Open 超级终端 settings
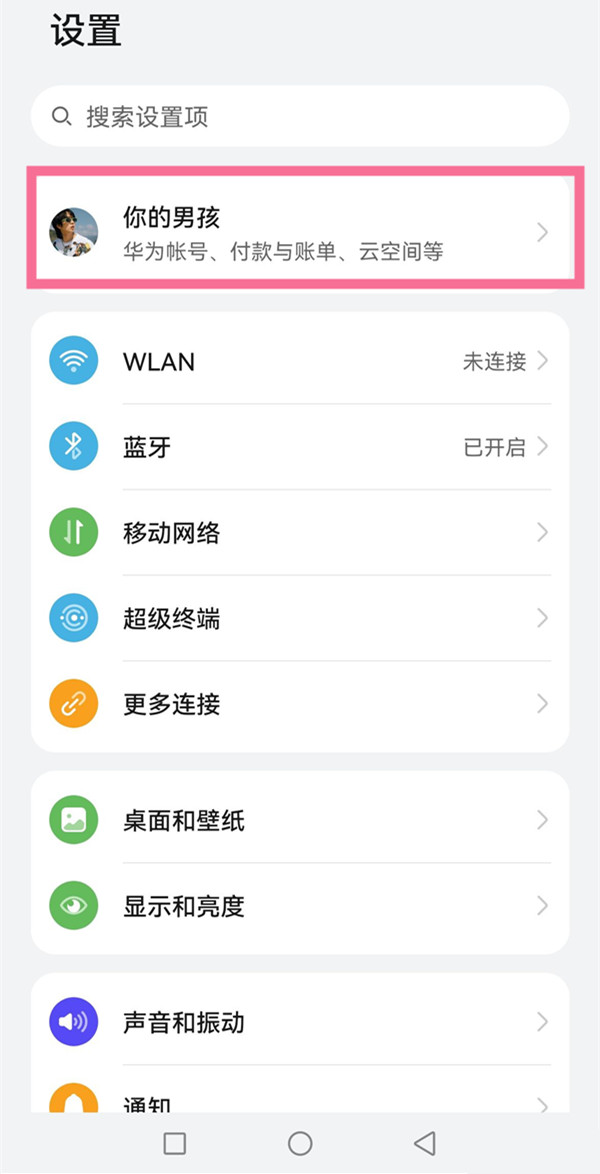 coord(300,618)
